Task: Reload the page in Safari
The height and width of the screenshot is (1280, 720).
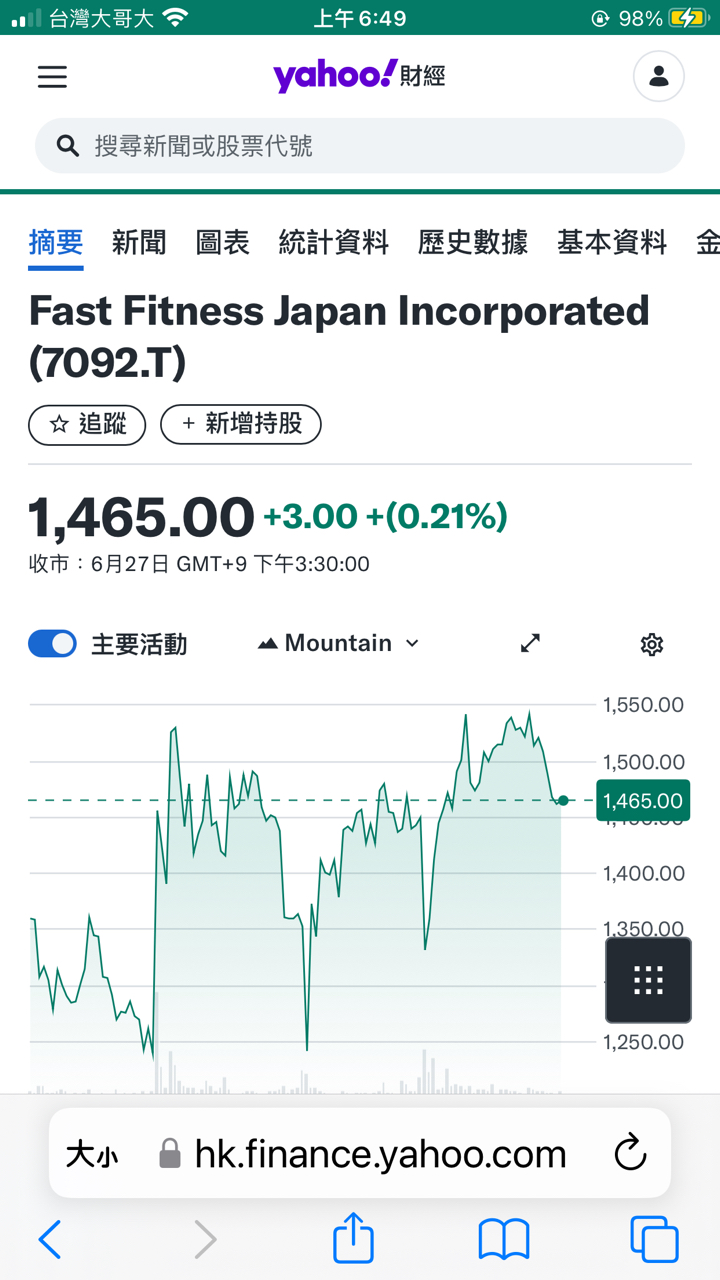Action: [630, 1153]
